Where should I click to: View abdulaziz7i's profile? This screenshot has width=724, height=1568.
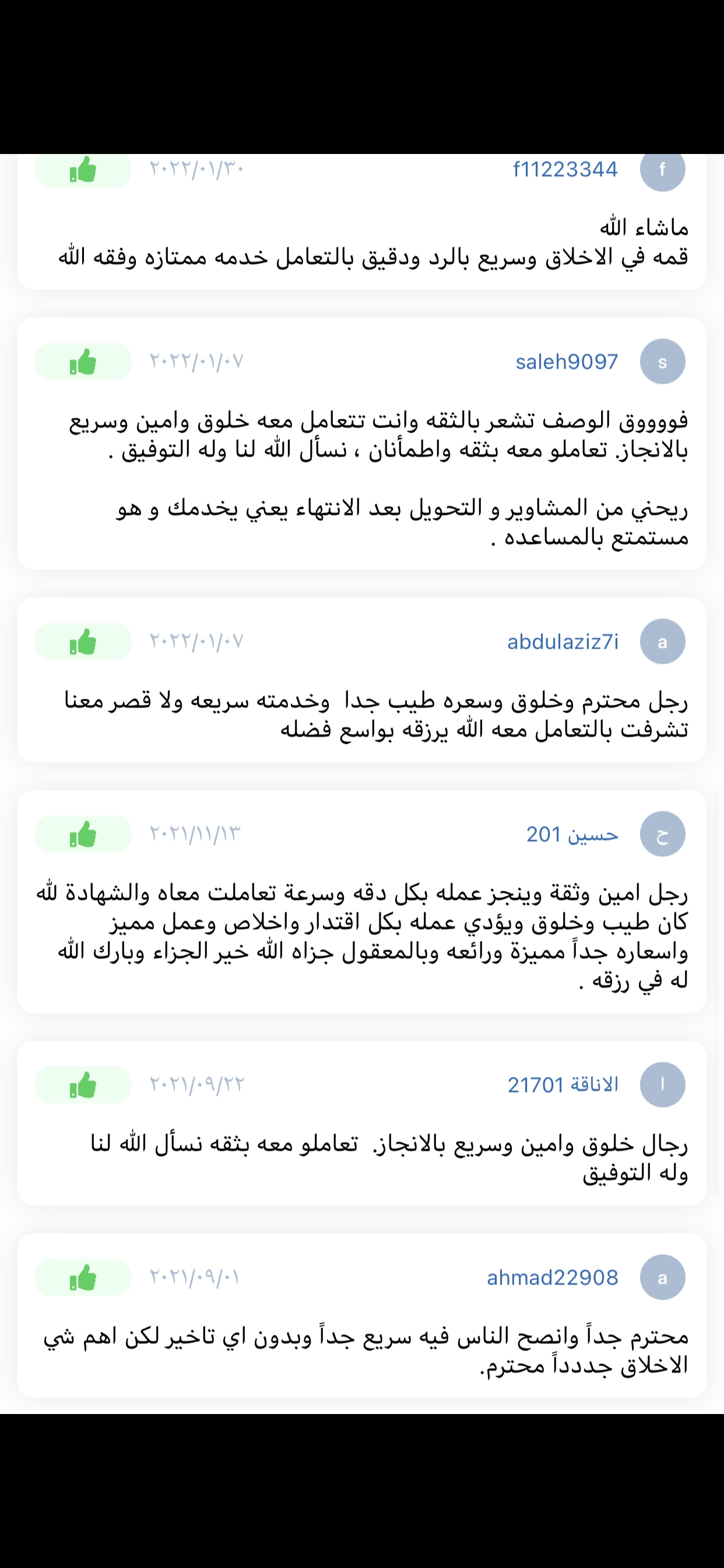coord(563,642)
